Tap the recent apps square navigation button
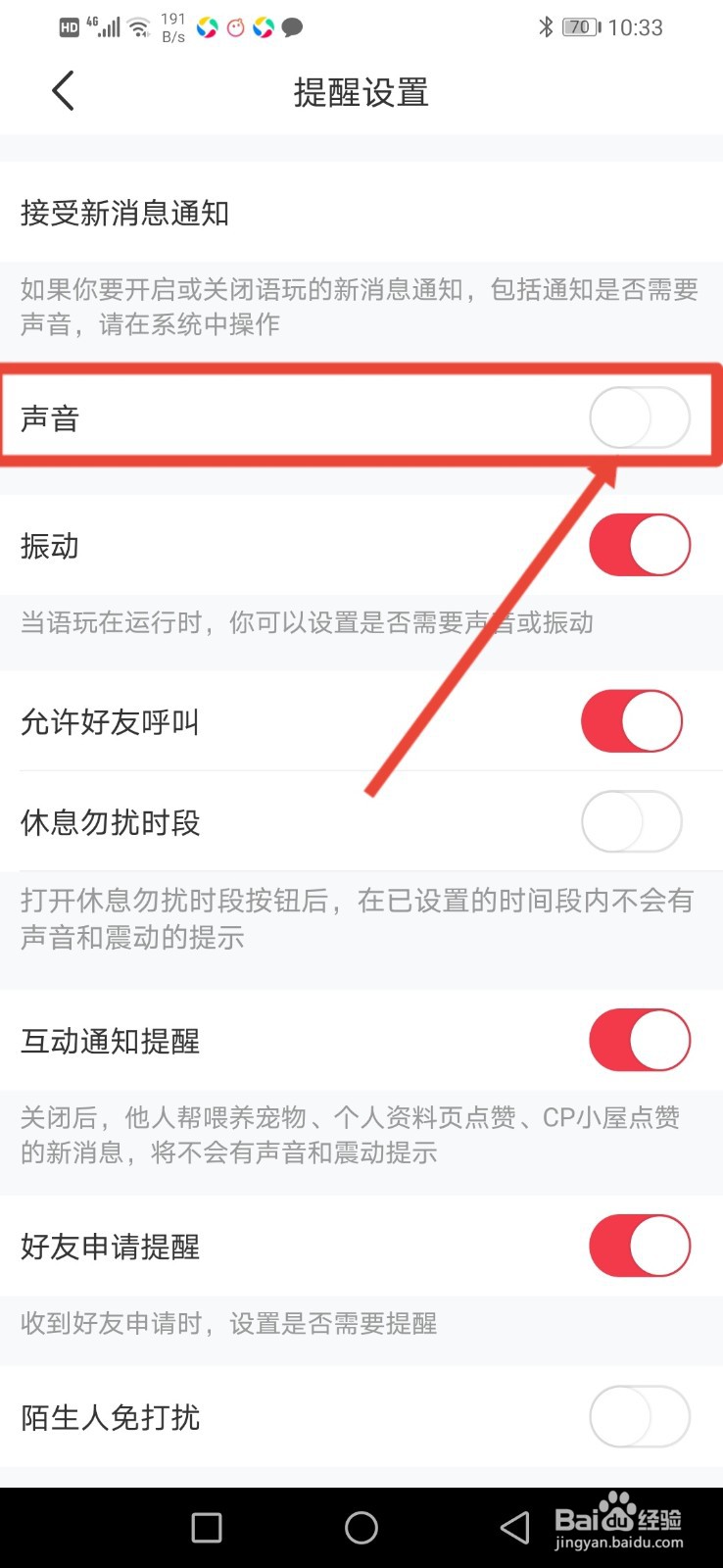The image size is (723, 1568). click(x=206, y=1527)
